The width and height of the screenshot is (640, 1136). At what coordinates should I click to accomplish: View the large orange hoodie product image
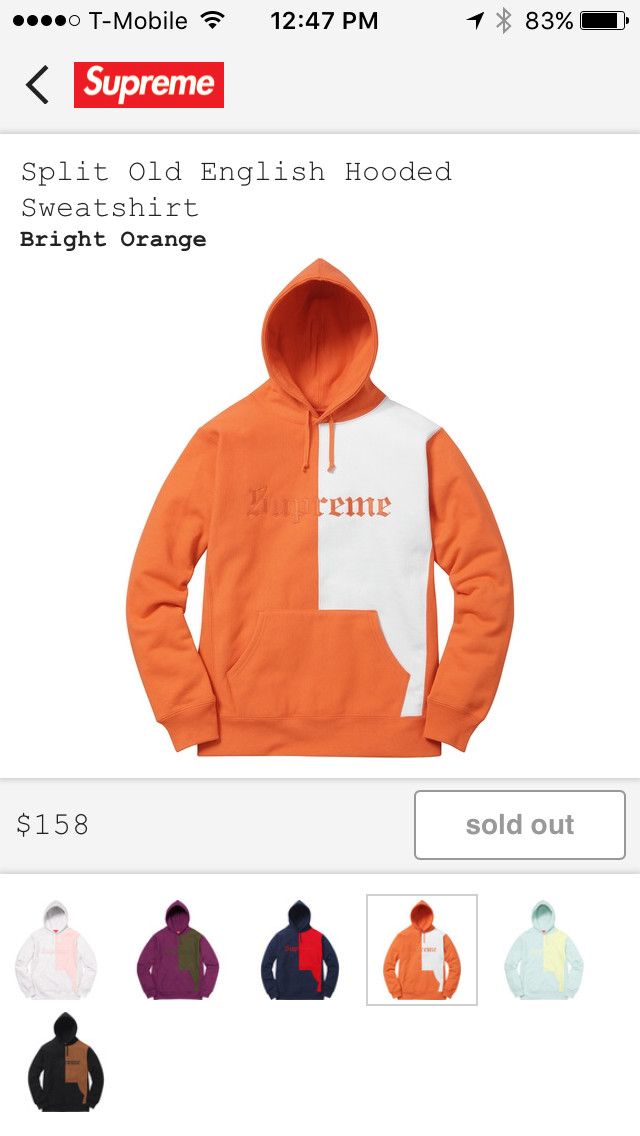(x=320, y=507)
